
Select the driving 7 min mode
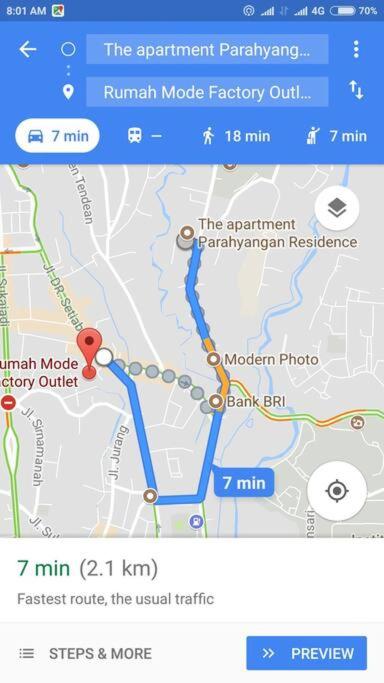click(57, 136)
